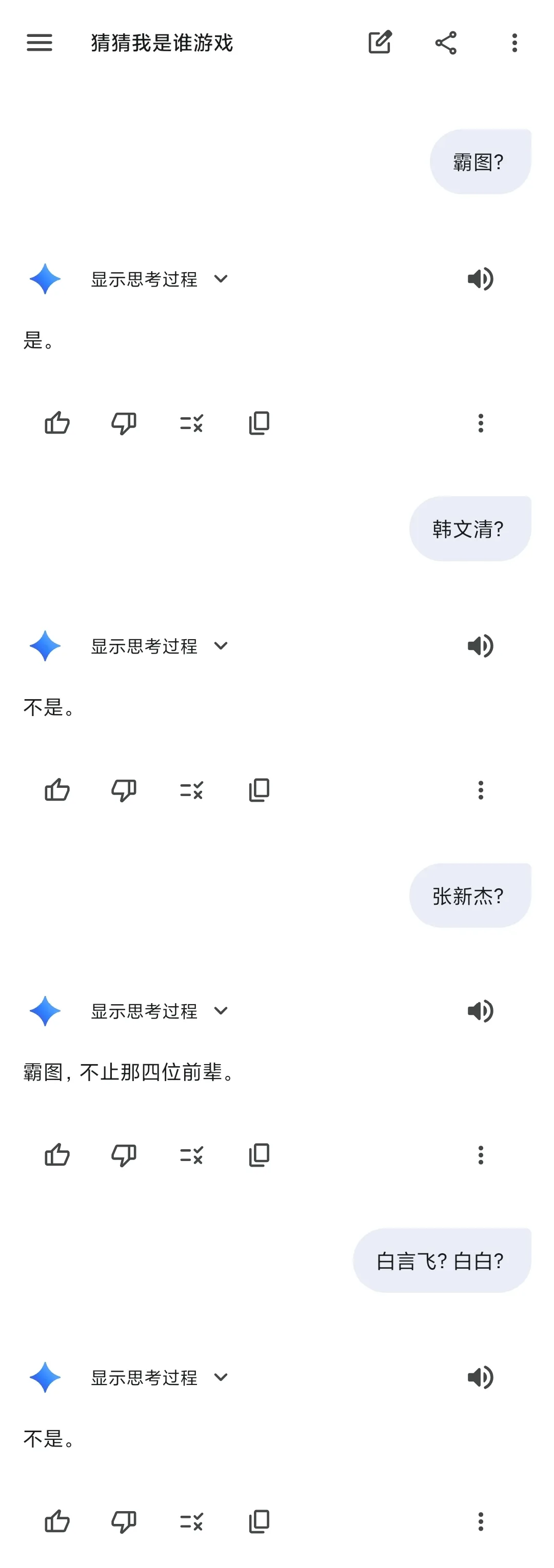The image size is (554, 1568).
Task: Copy the "霸图，不止那四位前辈" response
Action: 259,1155
